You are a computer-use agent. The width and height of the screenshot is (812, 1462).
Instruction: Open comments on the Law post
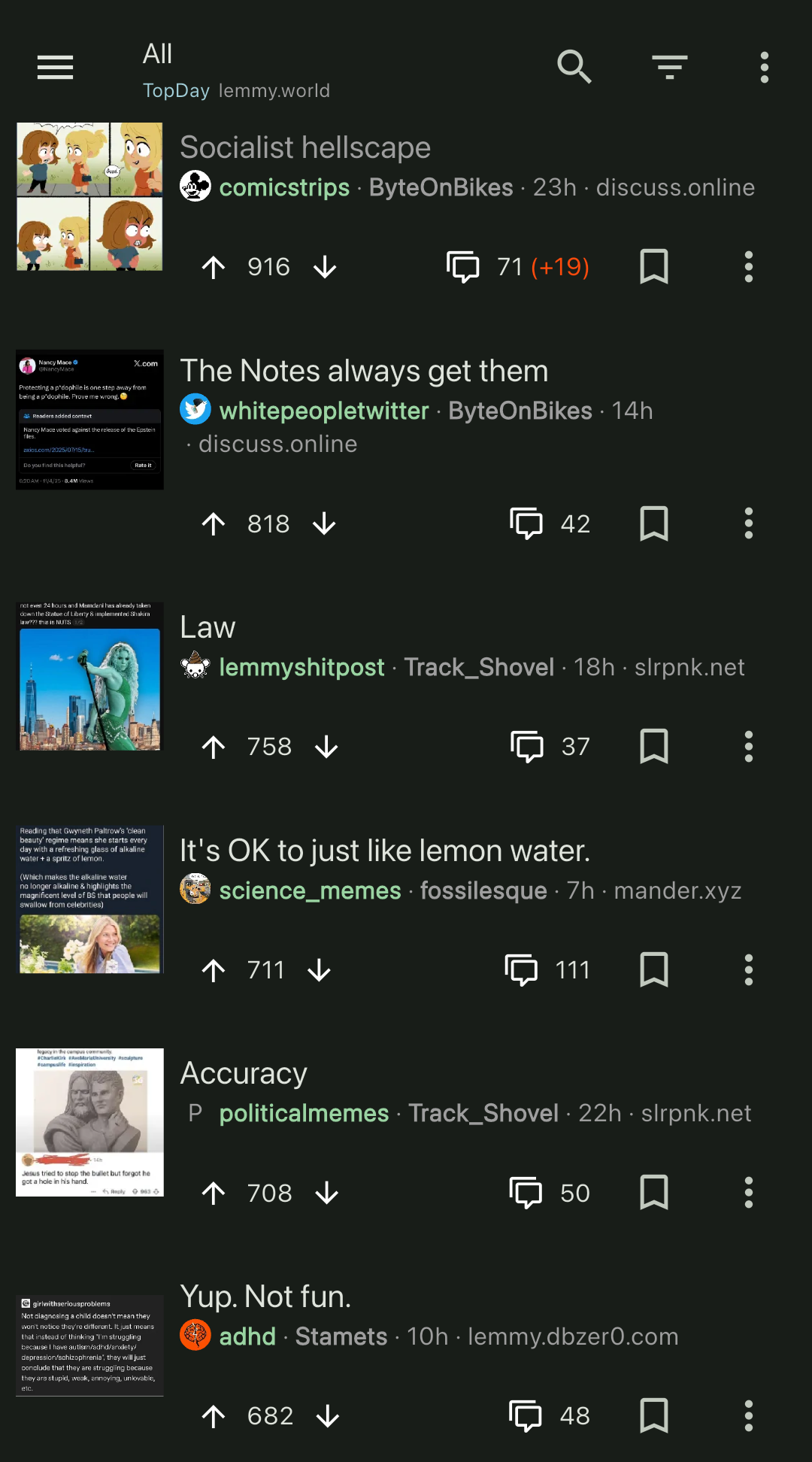[528, 747]
